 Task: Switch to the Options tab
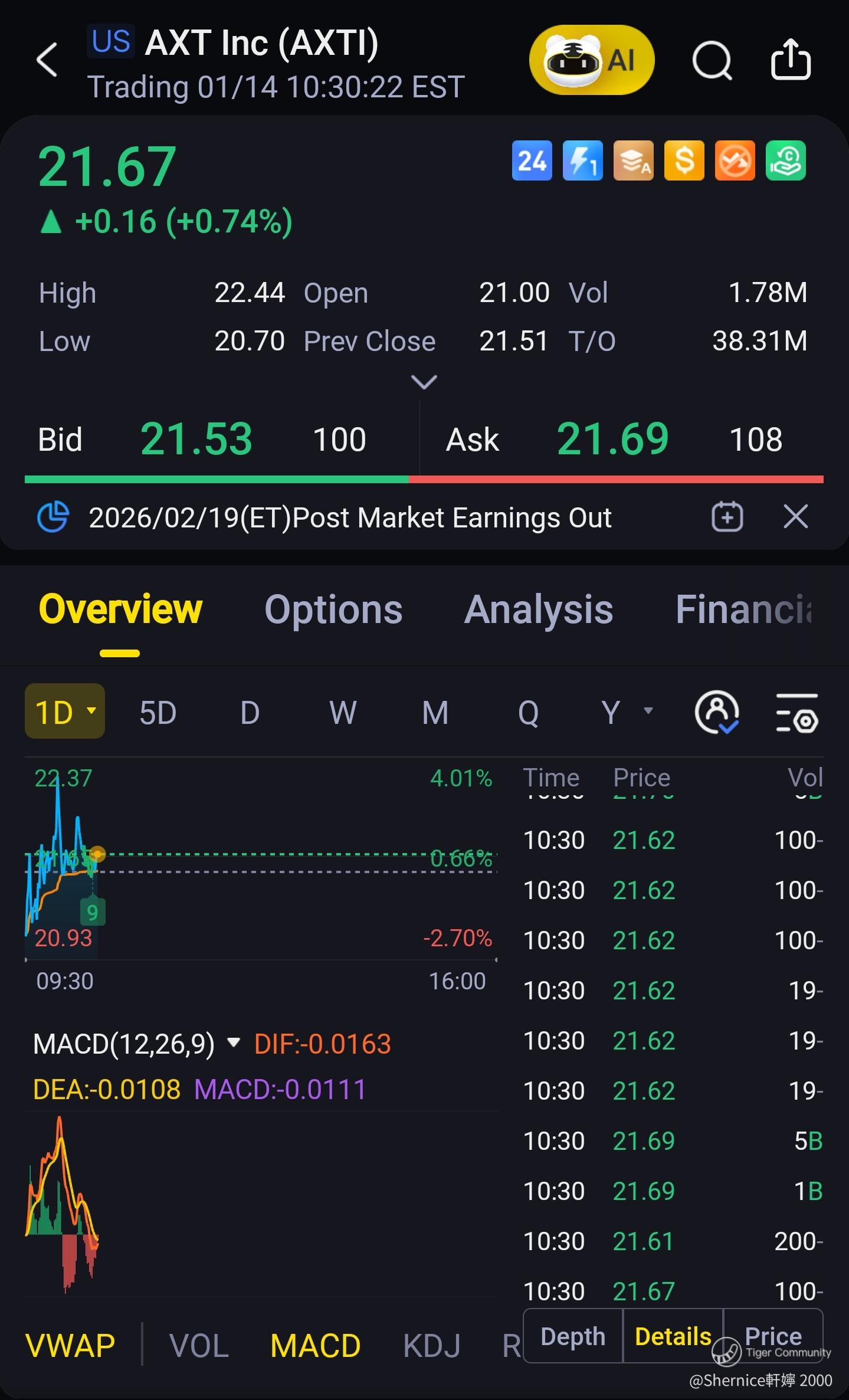333,609
